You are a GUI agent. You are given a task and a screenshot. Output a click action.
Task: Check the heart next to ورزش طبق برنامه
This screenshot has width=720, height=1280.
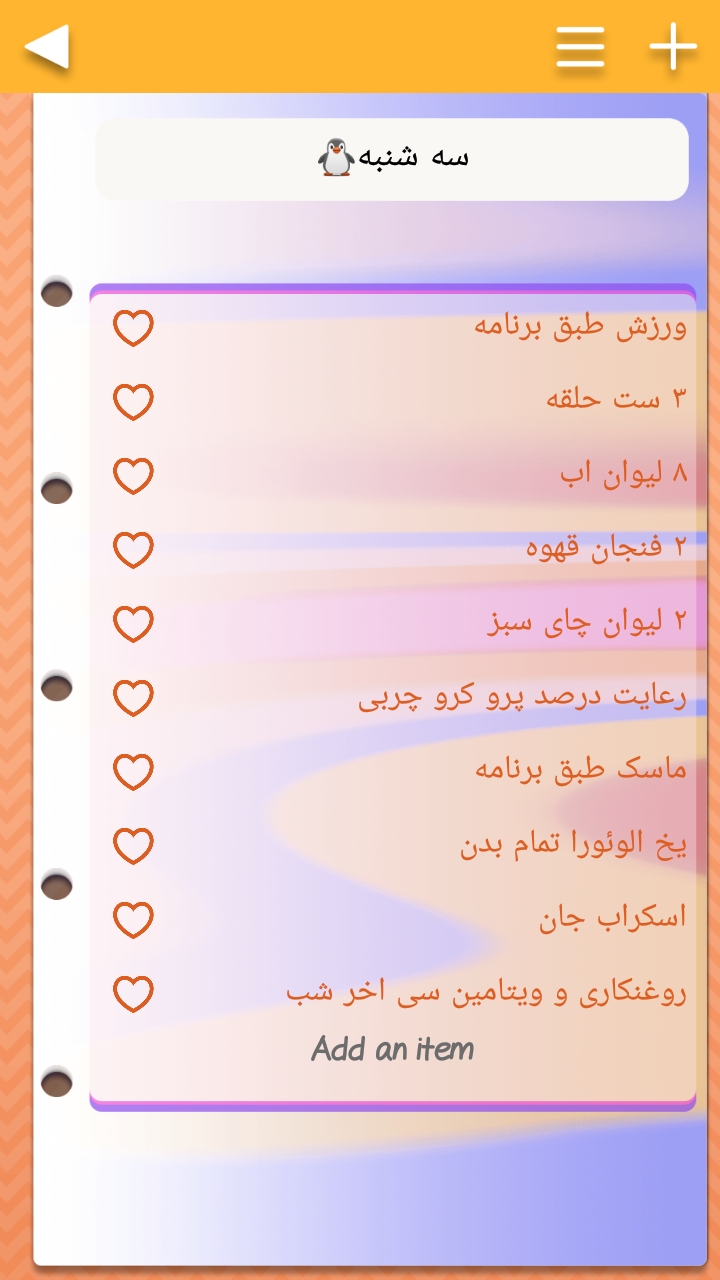(x=133, y=328)
